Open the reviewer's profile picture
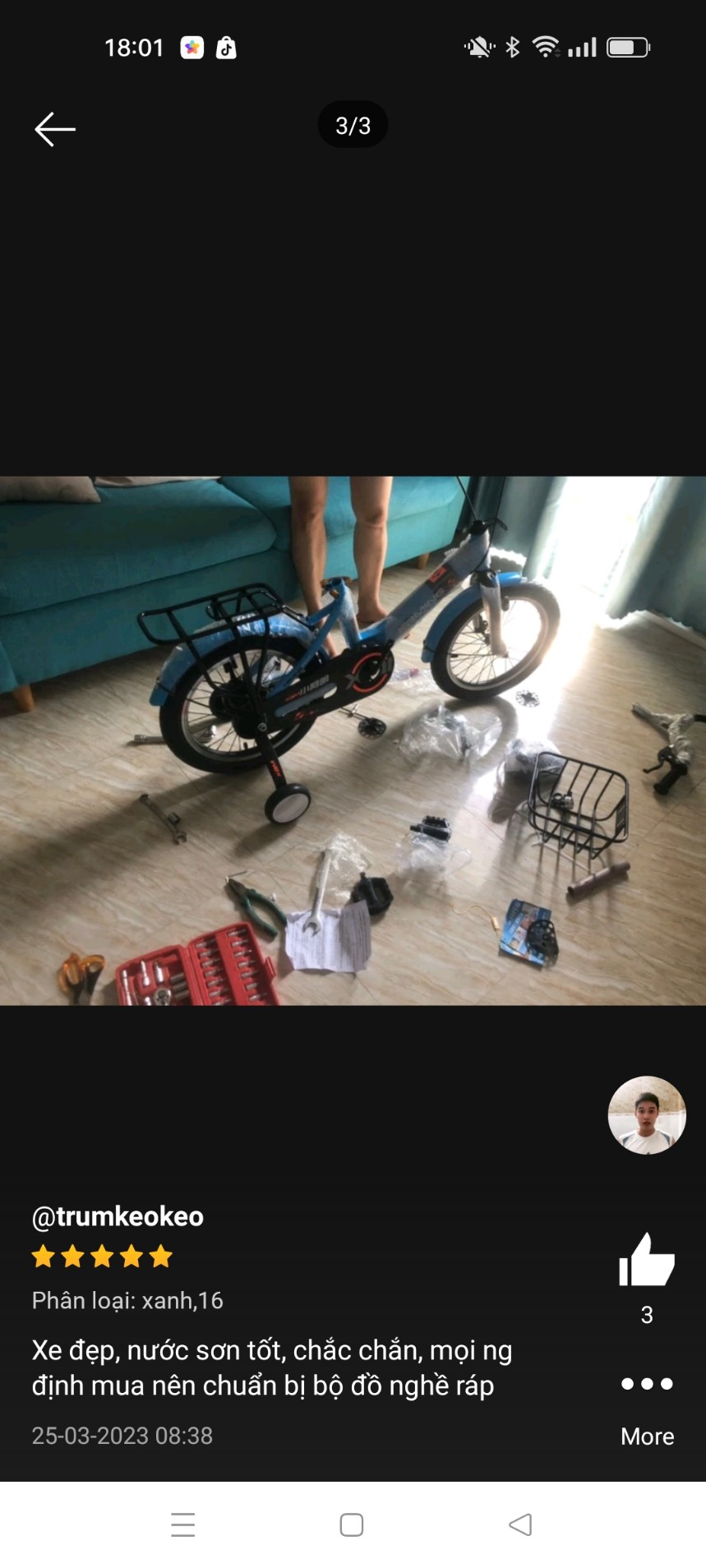The width and height of the screenshot is (706, 1568). tap(647, 1115)
